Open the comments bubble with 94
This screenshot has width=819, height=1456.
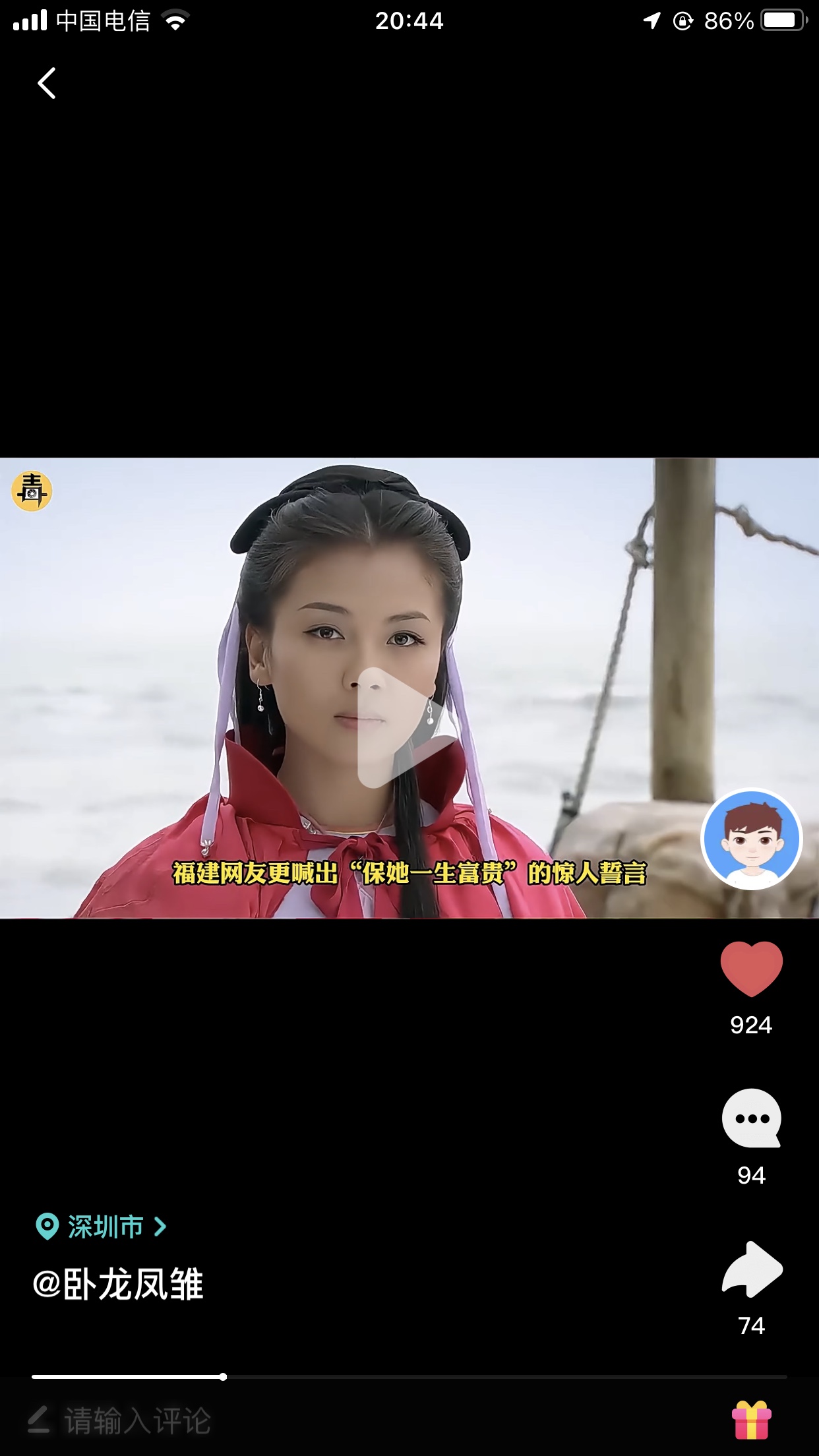(x=751, y=1118)
